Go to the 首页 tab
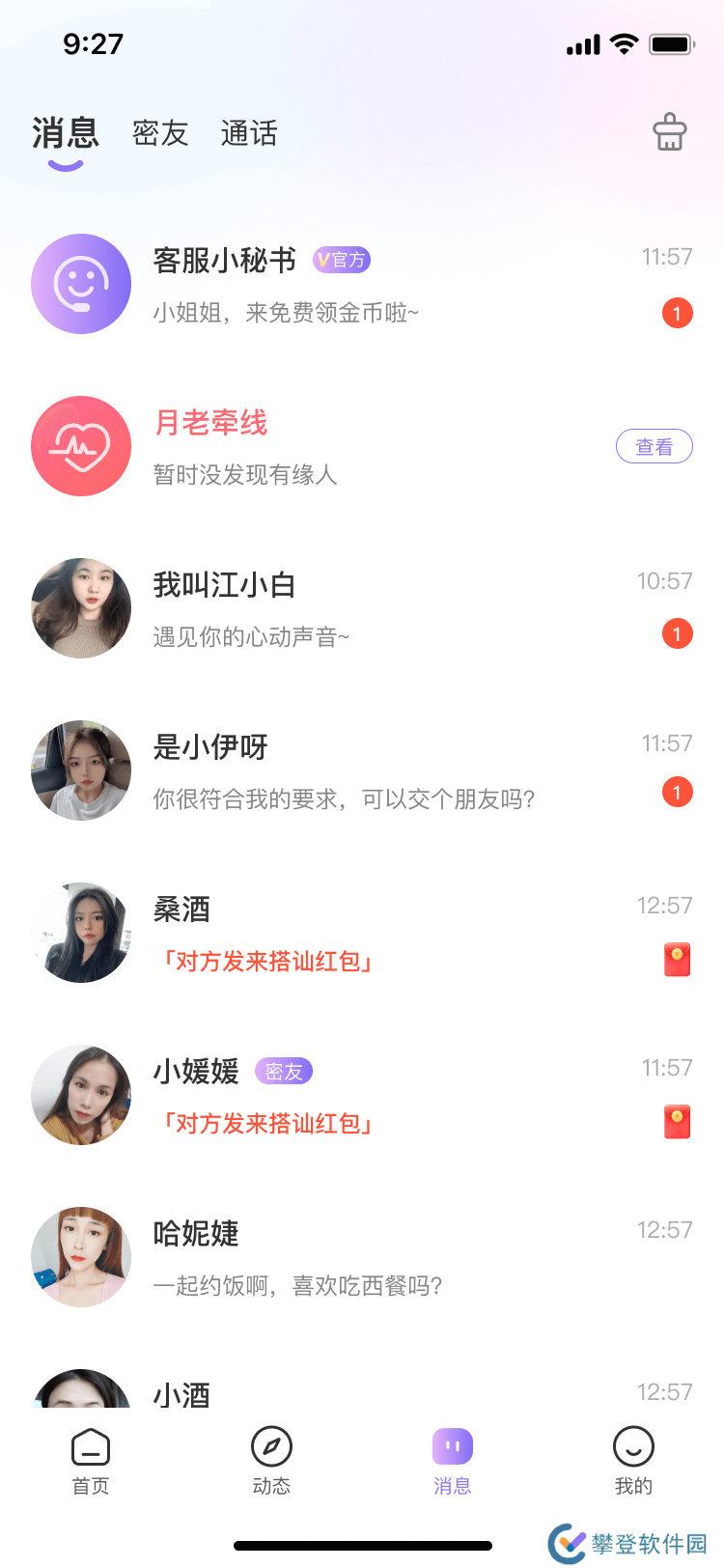 click(91, 1460)
